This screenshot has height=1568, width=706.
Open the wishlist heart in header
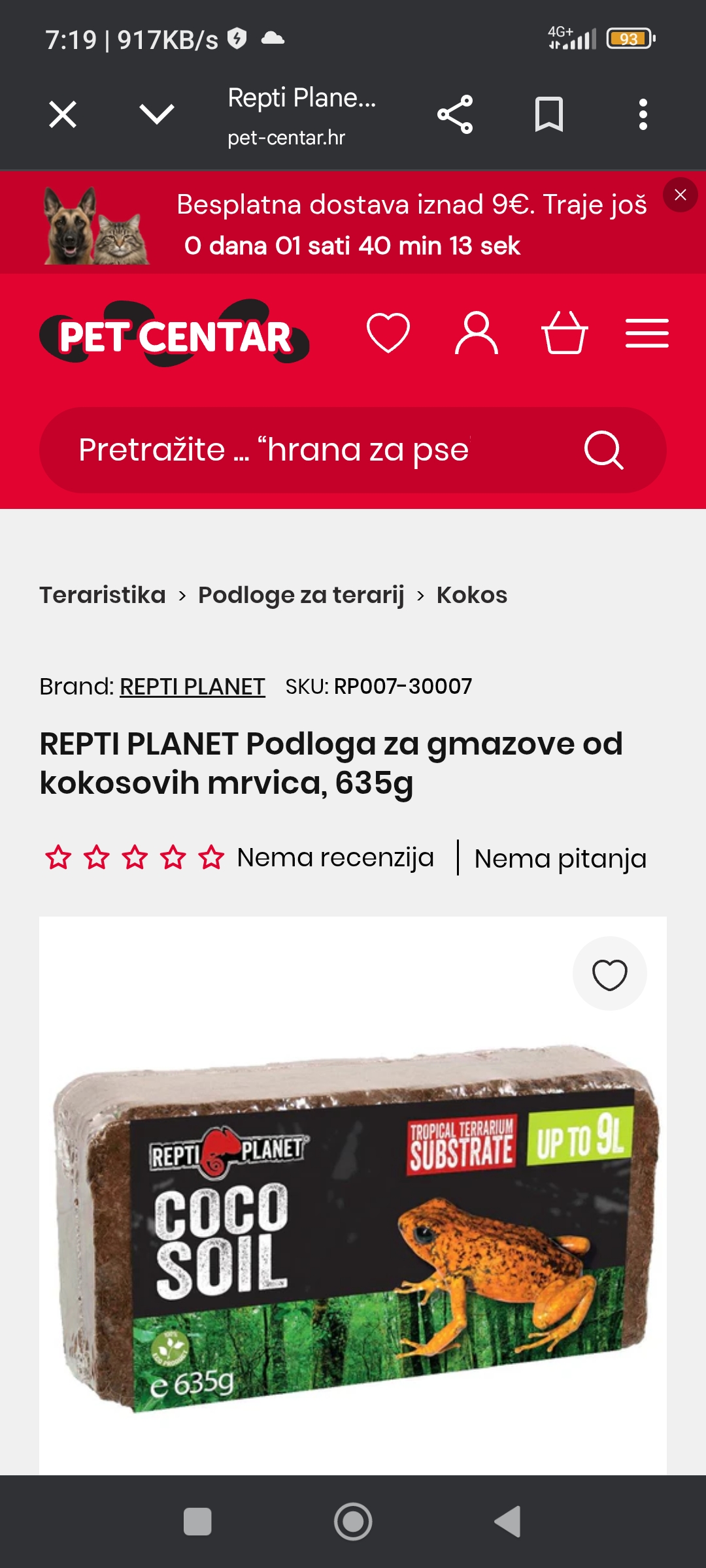387,333
